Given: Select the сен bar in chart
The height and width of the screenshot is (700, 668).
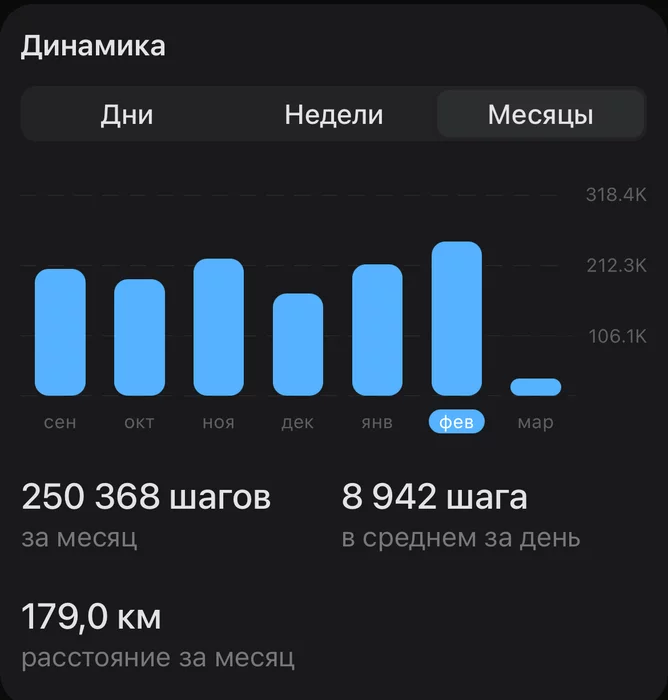Looking at the screenshot, I should pos(60,332).
